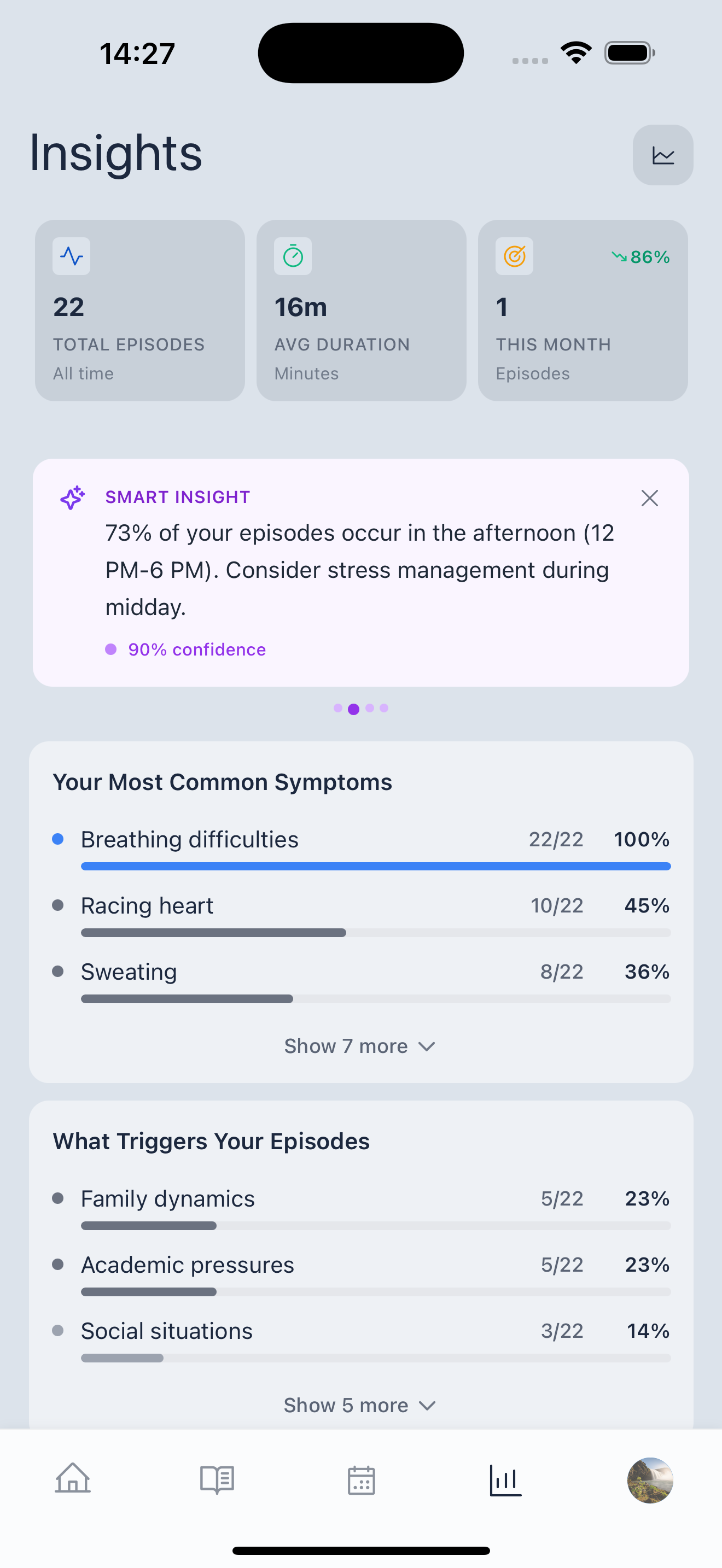Jump to the first smart insight dot
Image resolution: width=722 pixels, height=1568 pixels.
(x=338, y=708)
